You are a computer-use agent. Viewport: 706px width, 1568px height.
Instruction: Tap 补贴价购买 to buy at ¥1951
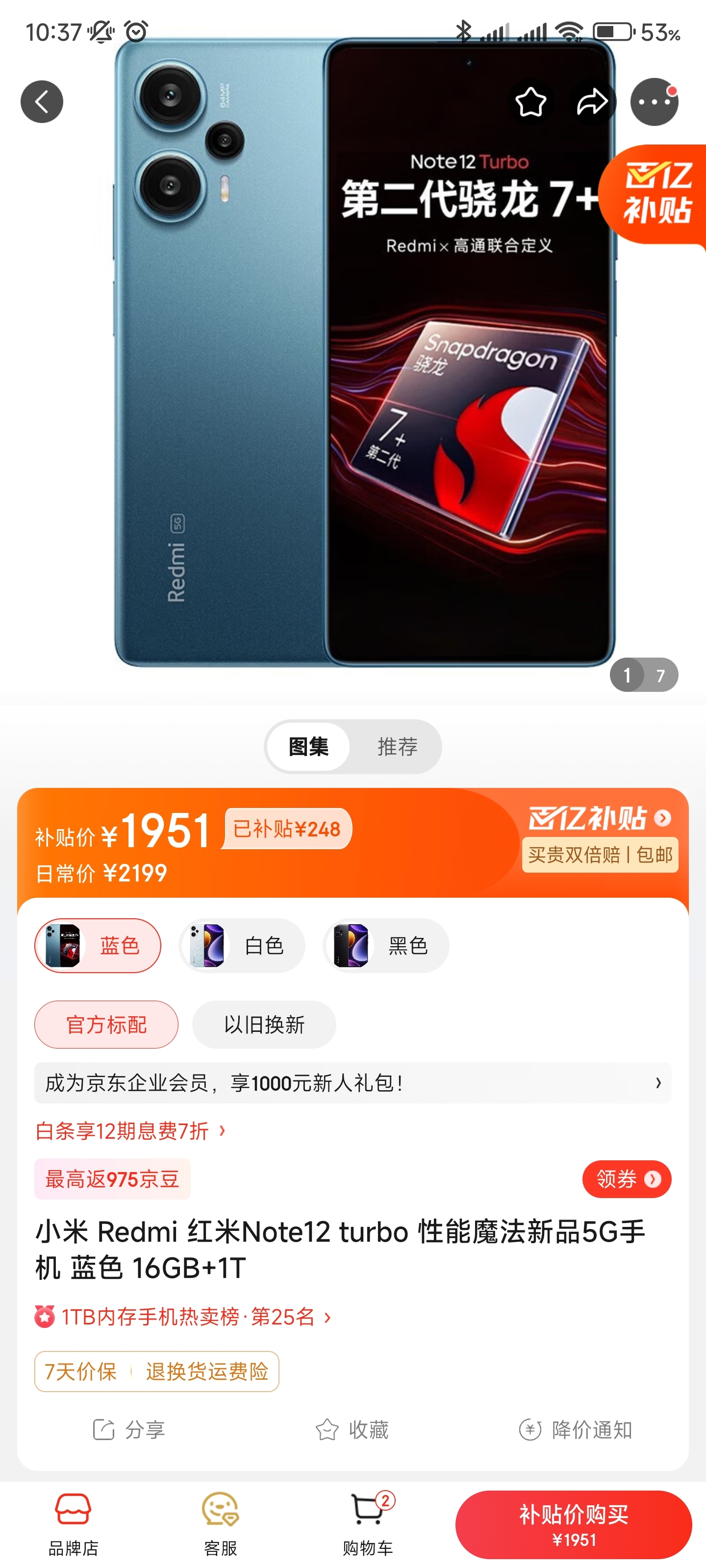pyautogui.click(x=573, y=1524)
